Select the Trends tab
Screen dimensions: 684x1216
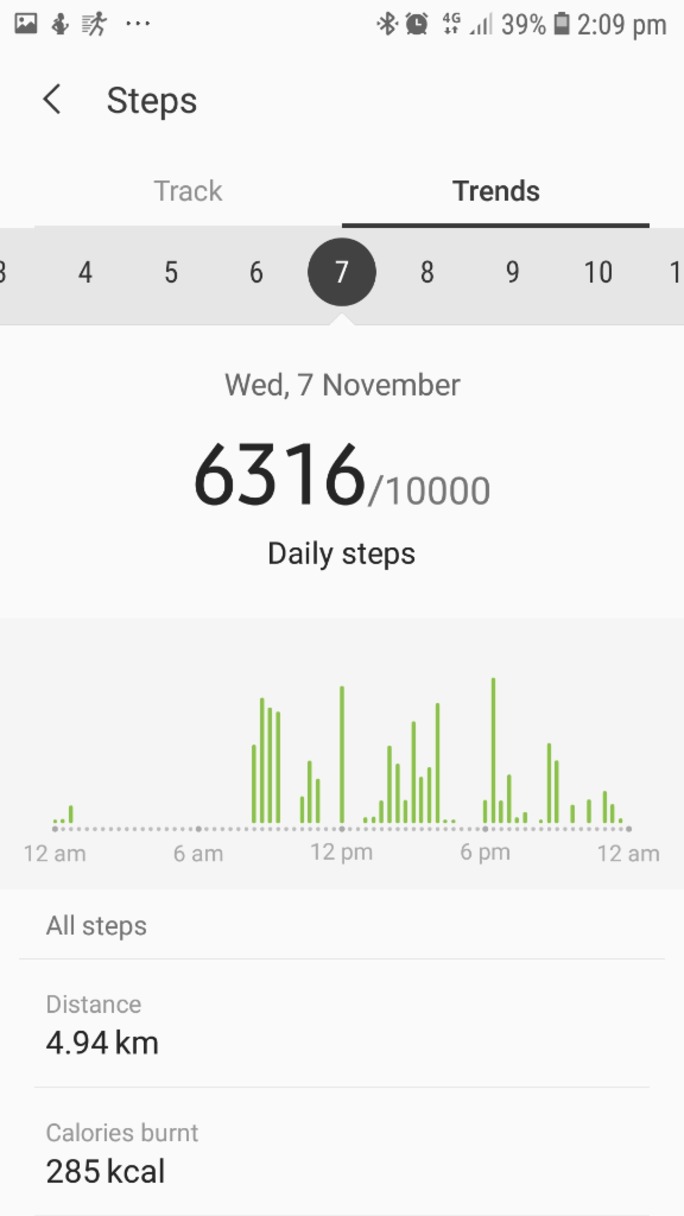click(495, 191)
